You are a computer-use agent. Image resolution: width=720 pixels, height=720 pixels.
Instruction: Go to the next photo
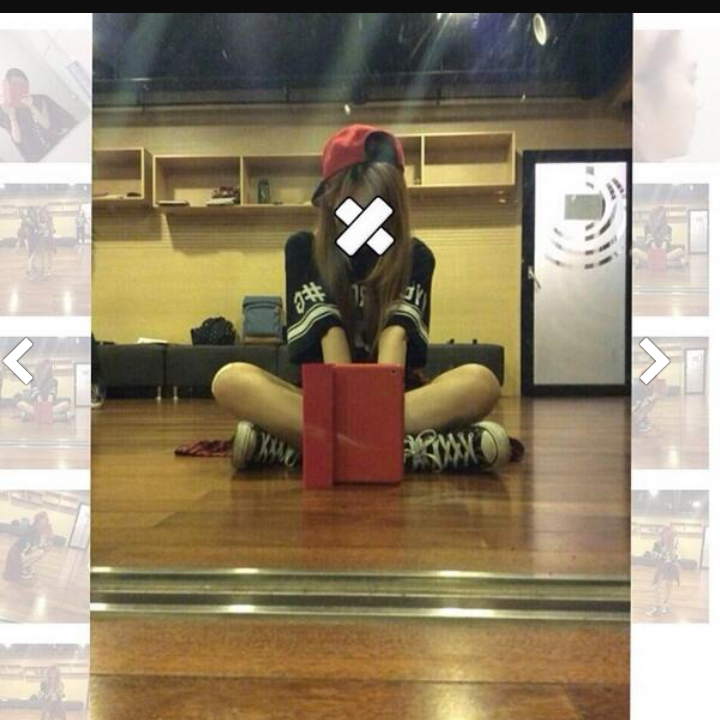(x=654, y=361)
